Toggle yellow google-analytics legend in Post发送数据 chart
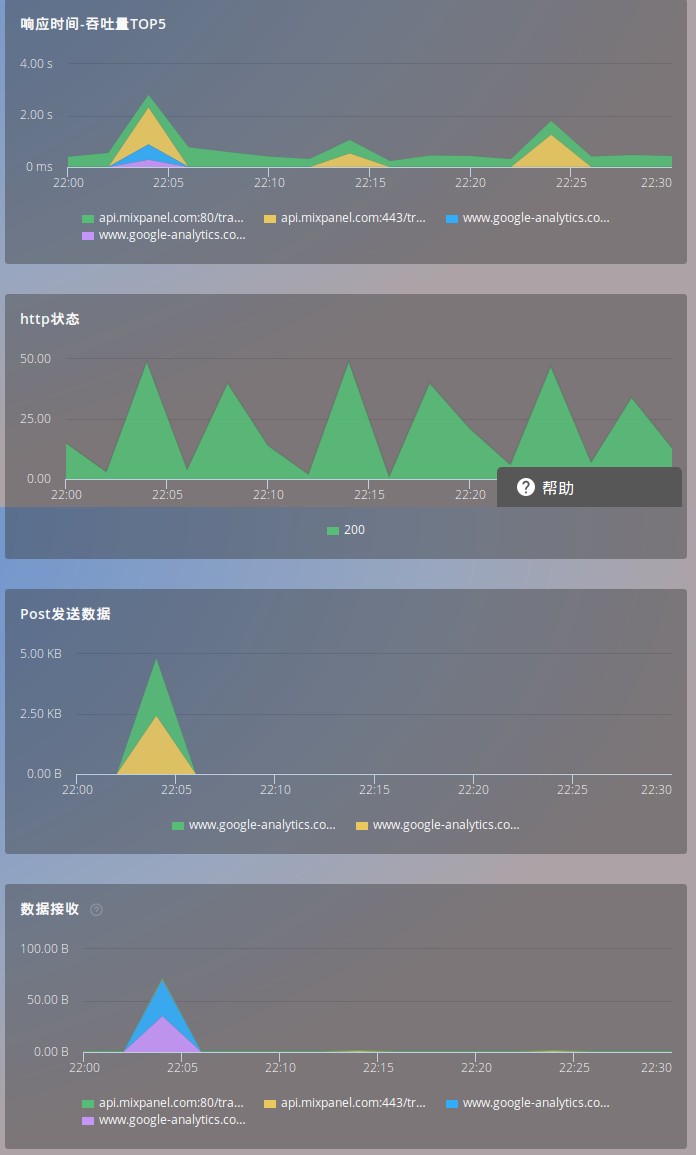 pyautogui.click(x=437, y=825)
